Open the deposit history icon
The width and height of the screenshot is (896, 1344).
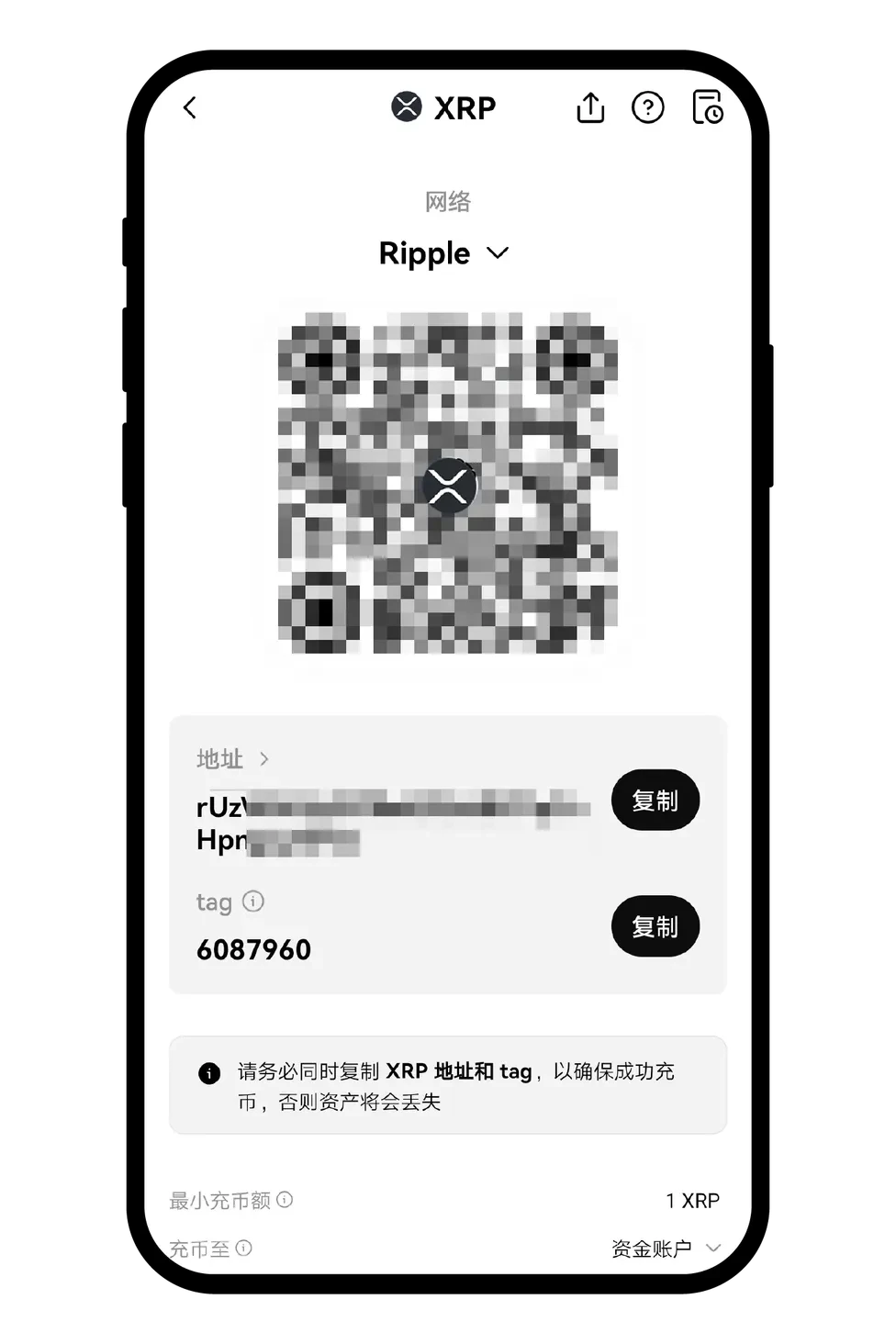point(707,107)
